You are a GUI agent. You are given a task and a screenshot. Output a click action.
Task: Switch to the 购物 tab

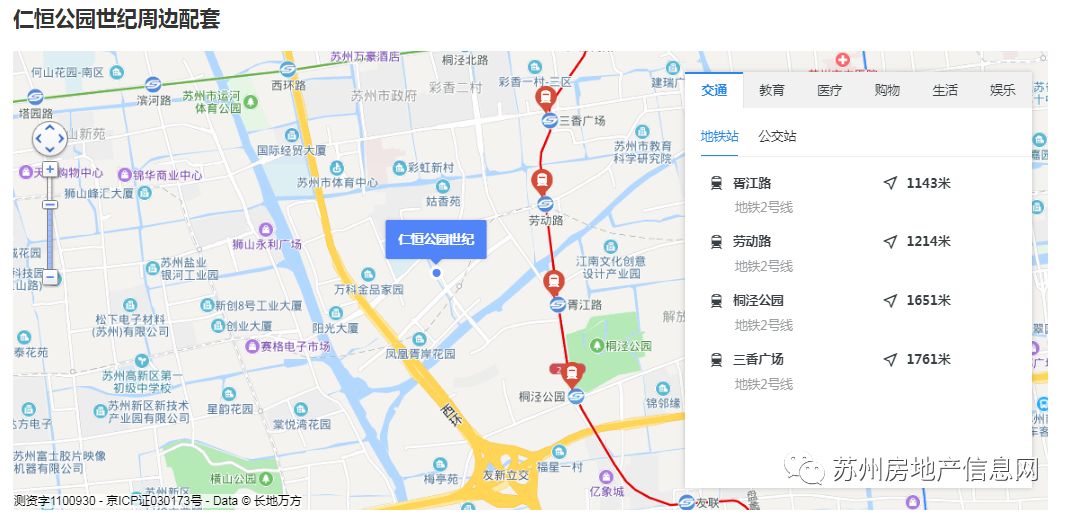pyautogui.click(x=887, y=90)
